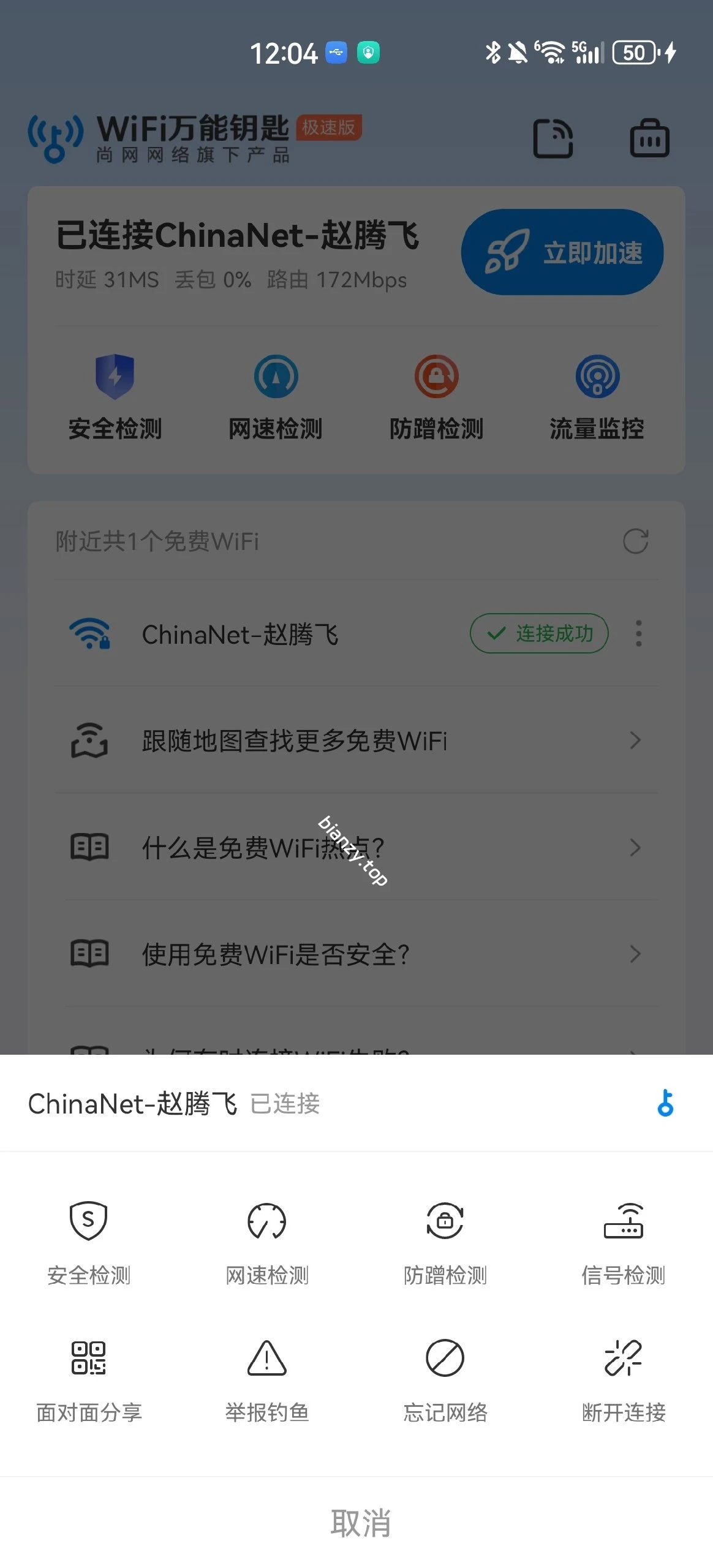Screen dimensions: 713x1568
Task: Open the file transfer icon in top bar
Action: tap(553, 138)
